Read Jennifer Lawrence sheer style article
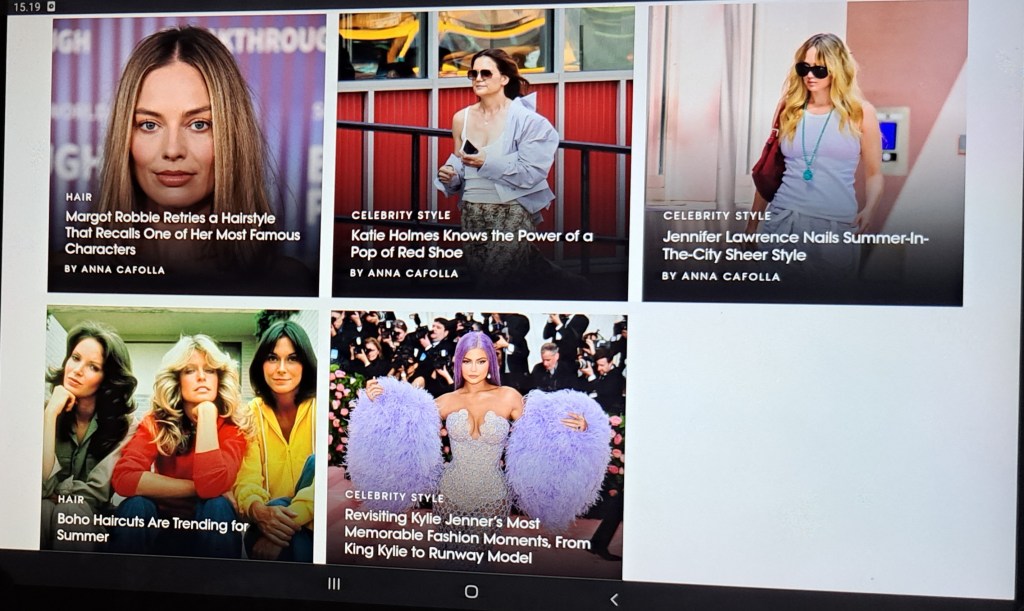The image size is (1024, 611). [795, 246]
